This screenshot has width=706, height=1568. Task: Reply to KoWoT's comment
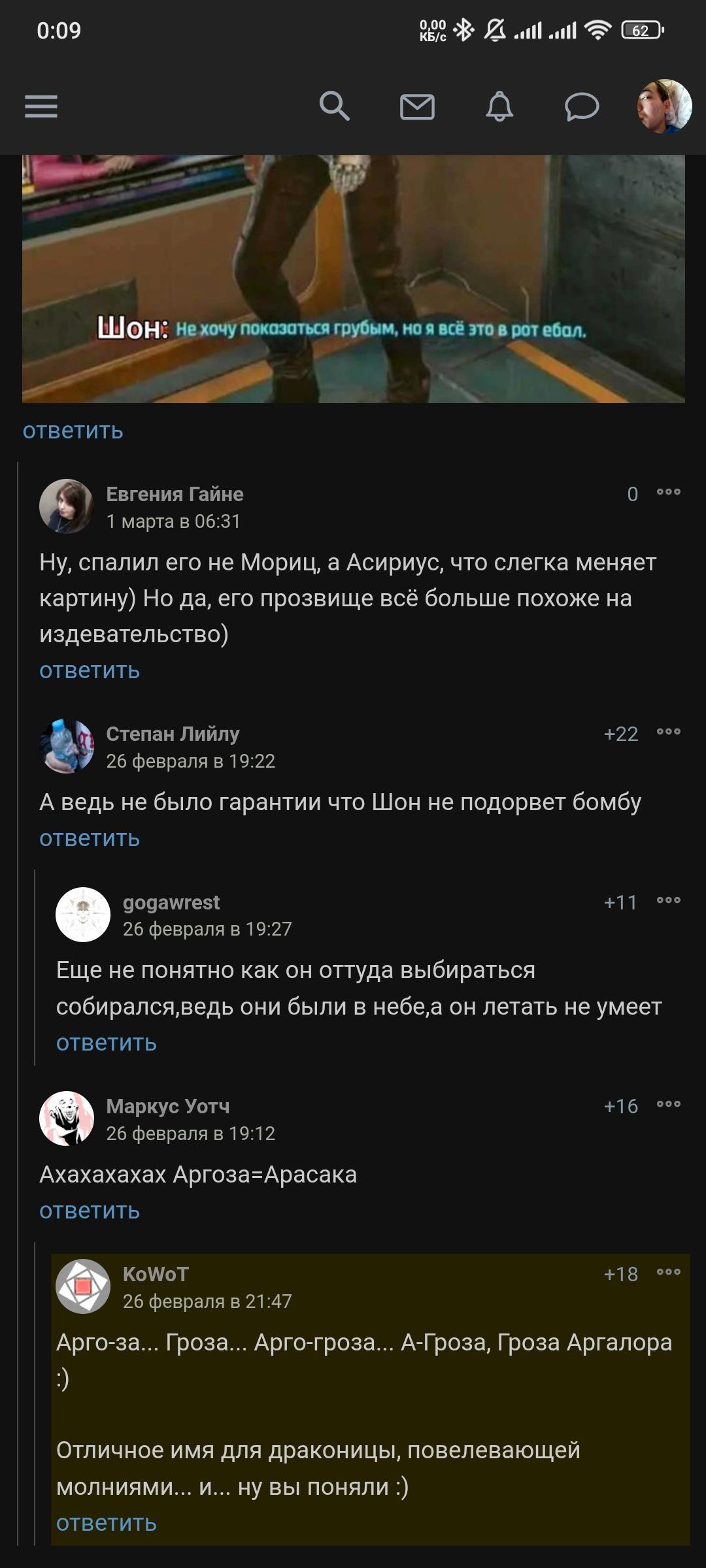click(107, 1523)
